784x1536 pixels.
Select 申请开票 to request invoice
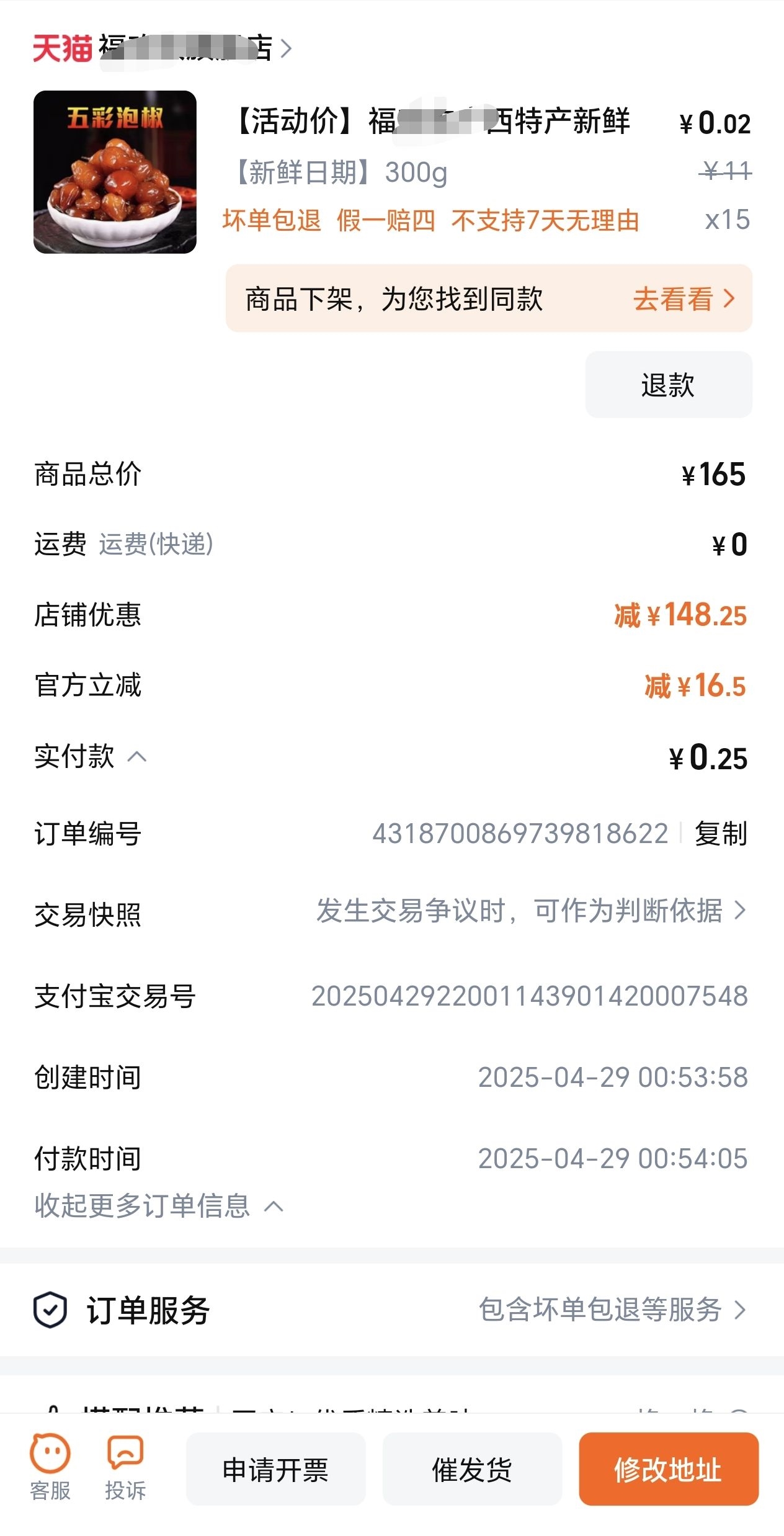tap(275, 1469)
